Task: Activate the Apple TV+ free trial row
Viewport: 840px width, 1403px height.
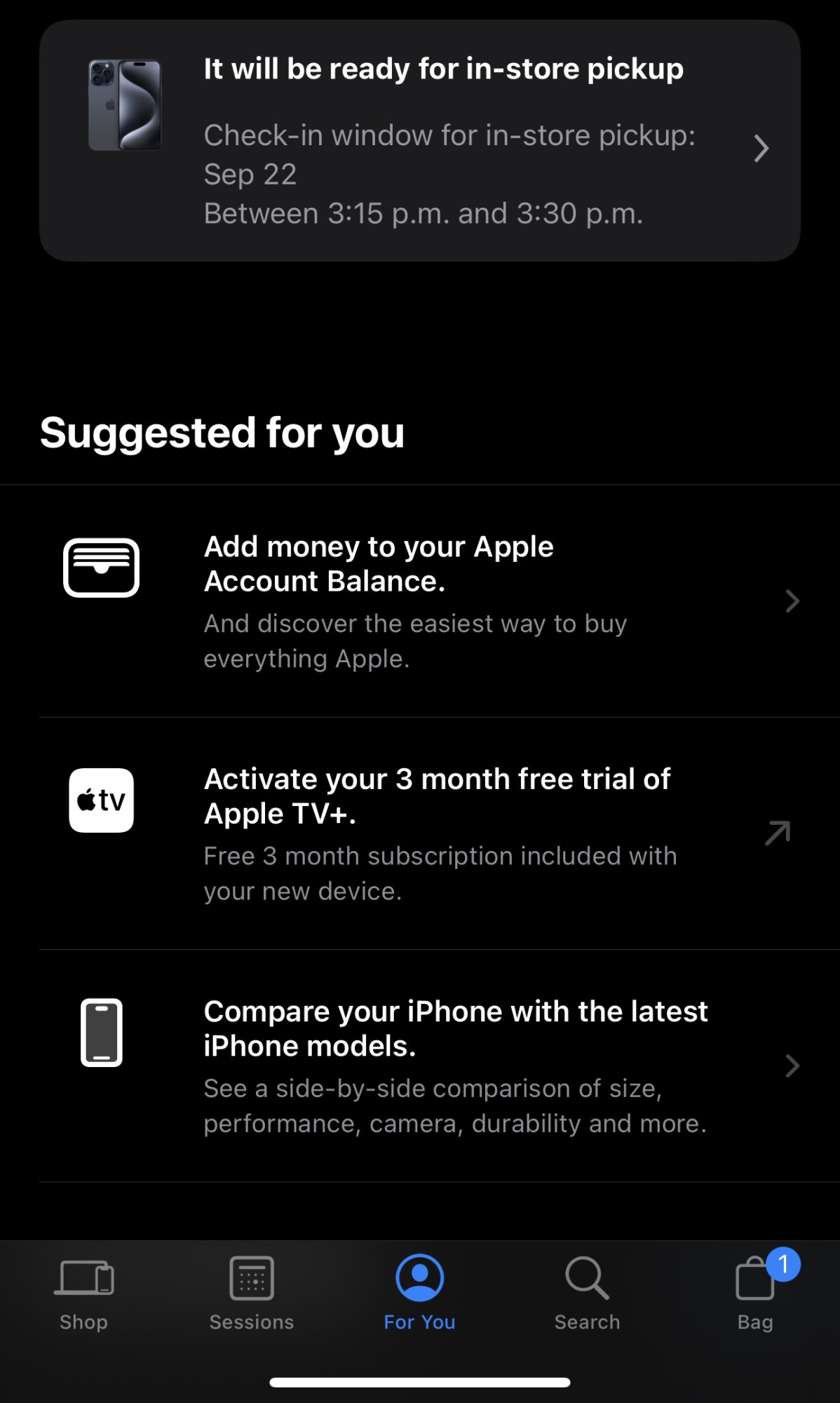Action: [419, 833]
